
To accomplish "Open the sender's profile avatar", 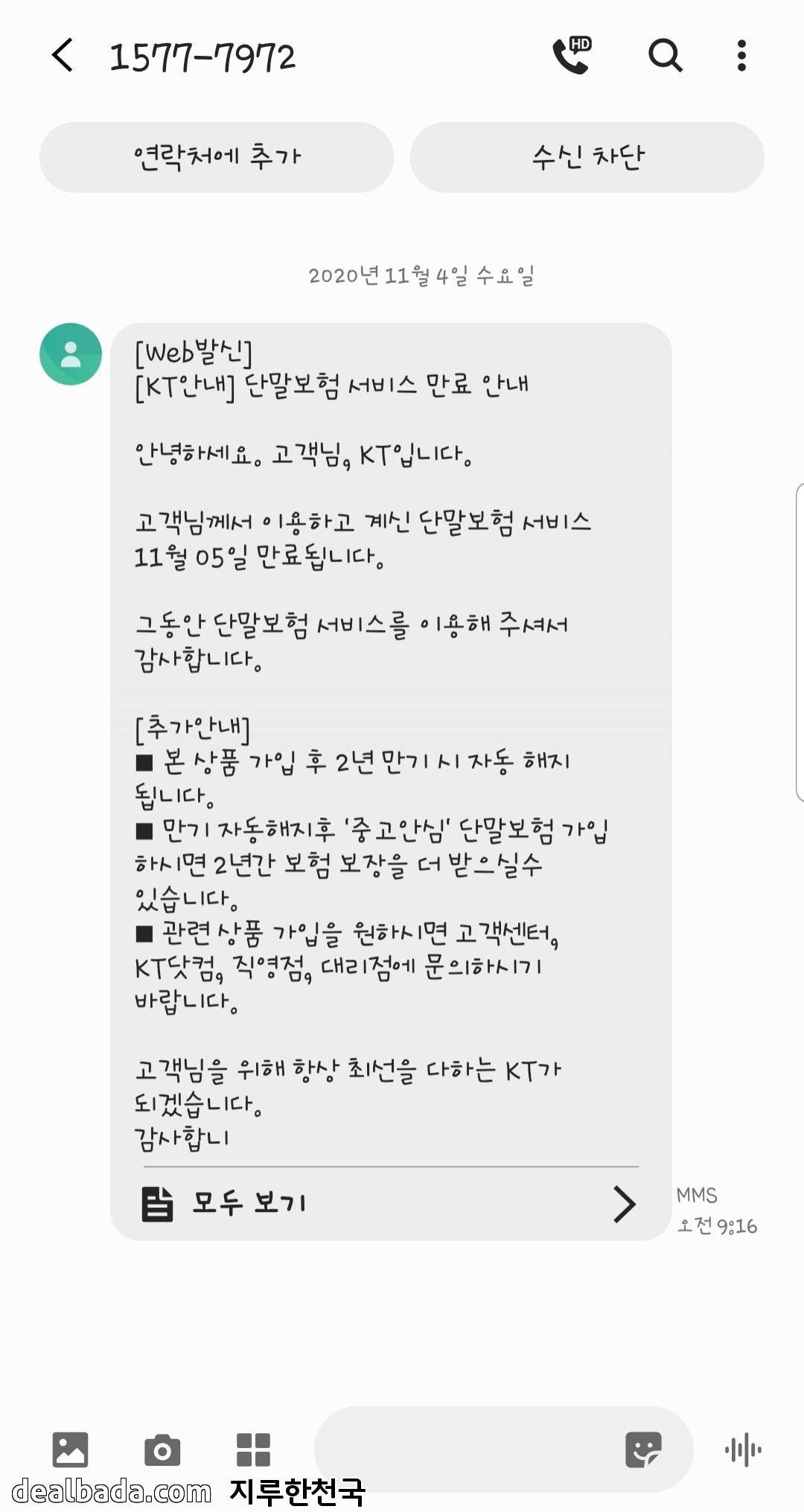I will coord(71,354).
